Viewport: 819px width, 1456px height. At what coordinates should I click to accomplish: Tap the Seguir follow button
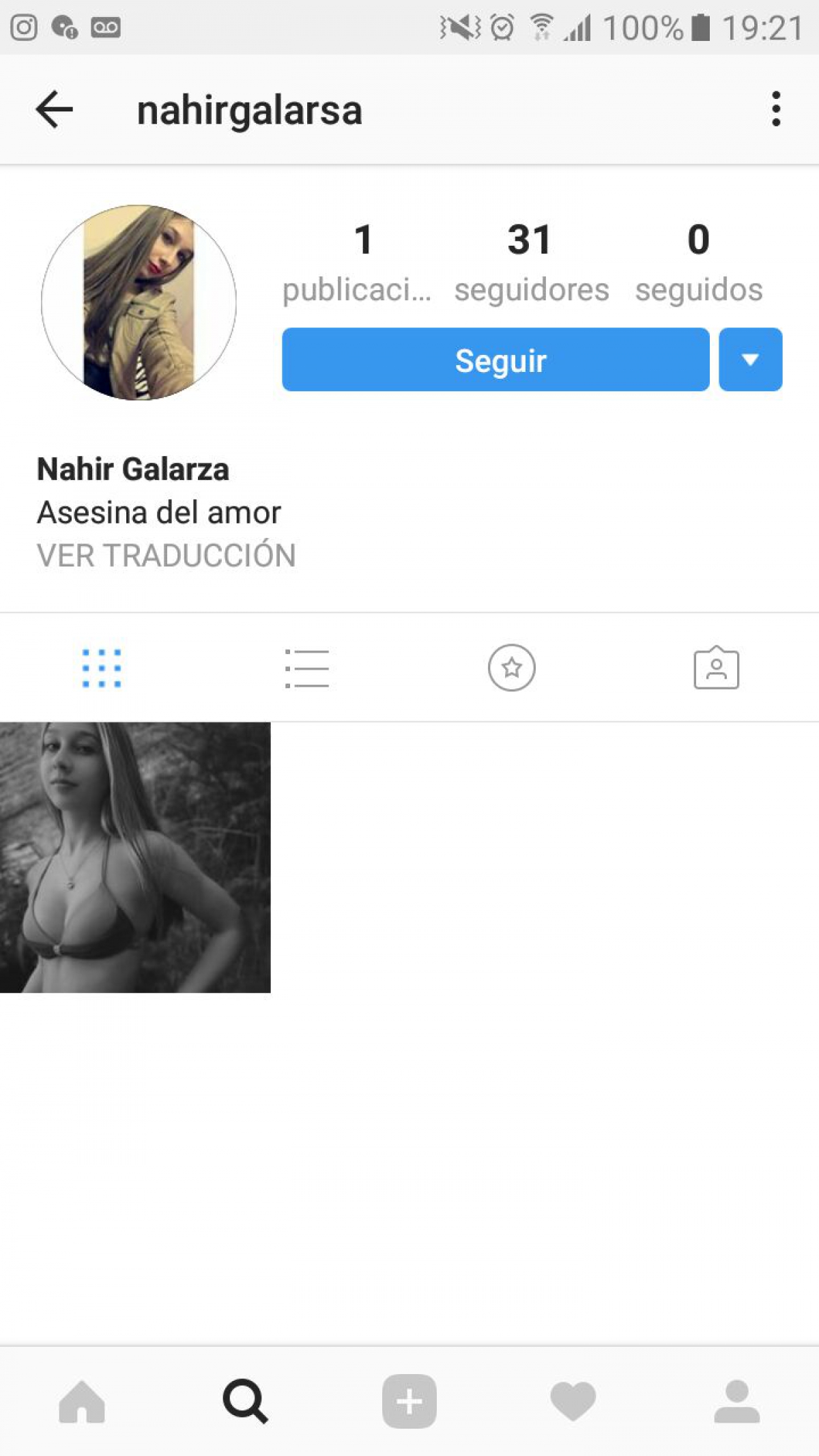[x=495, y=360]
